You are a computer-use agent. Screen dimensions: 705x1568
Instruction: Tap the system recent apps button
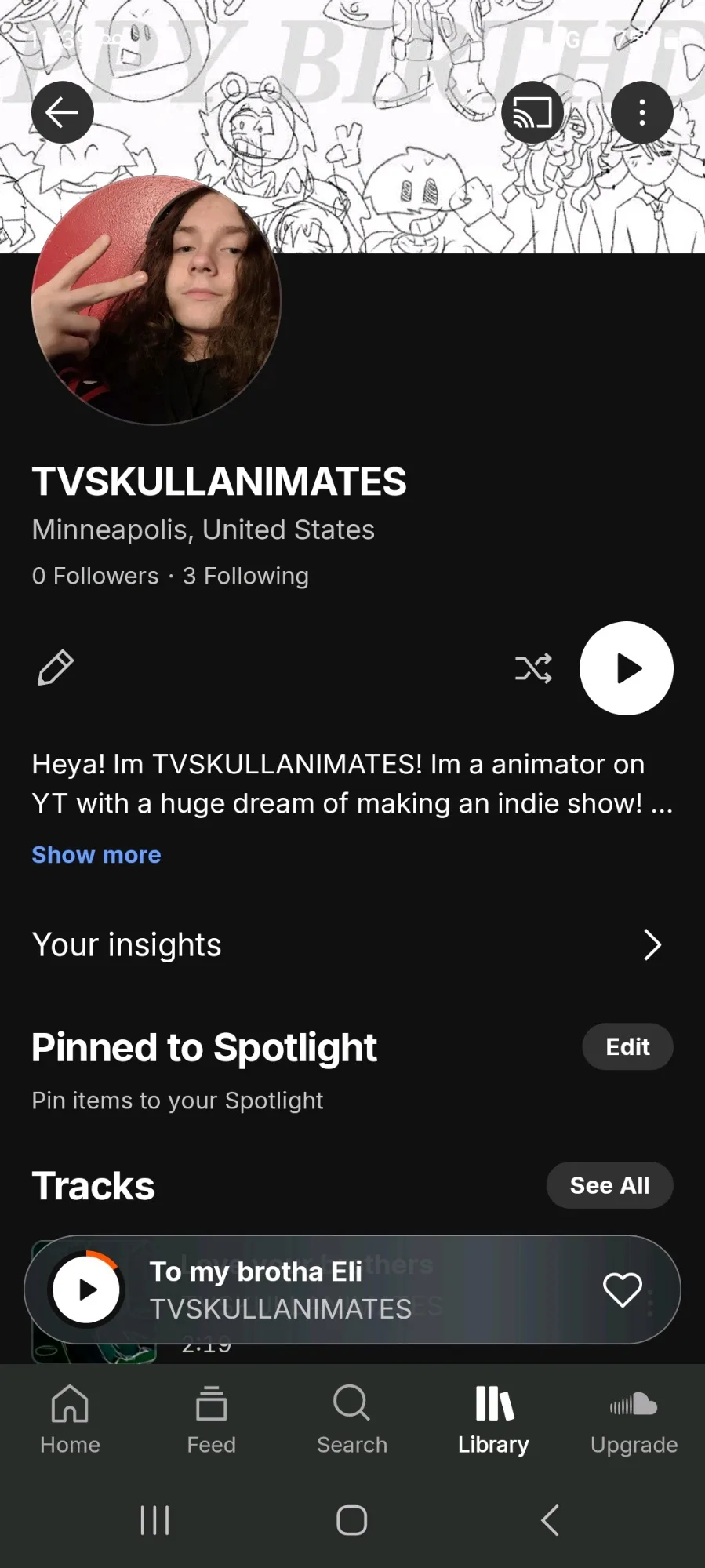[154, 1520]
